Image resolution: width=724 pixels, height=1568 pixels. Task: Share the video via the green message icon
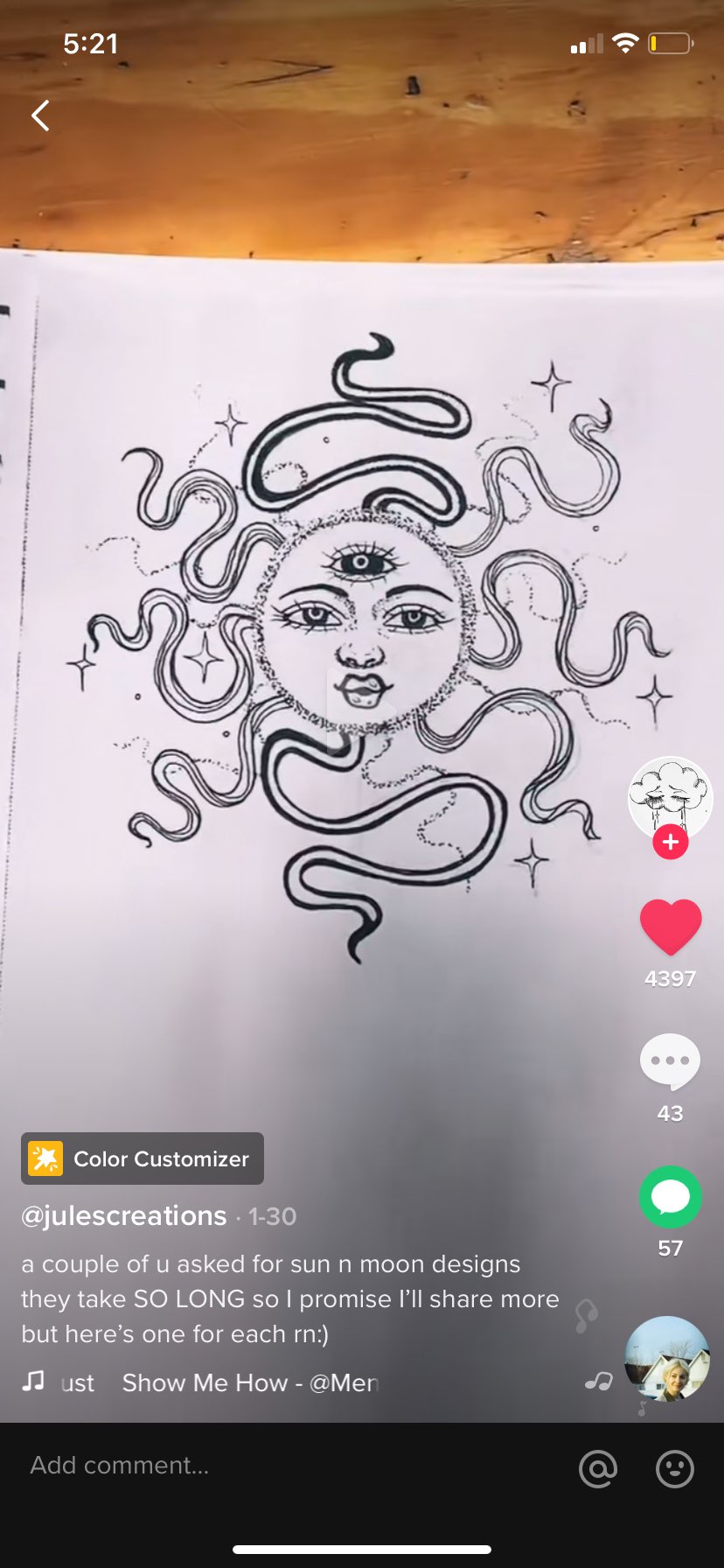pyautogui.click(x=670, y=1197)
